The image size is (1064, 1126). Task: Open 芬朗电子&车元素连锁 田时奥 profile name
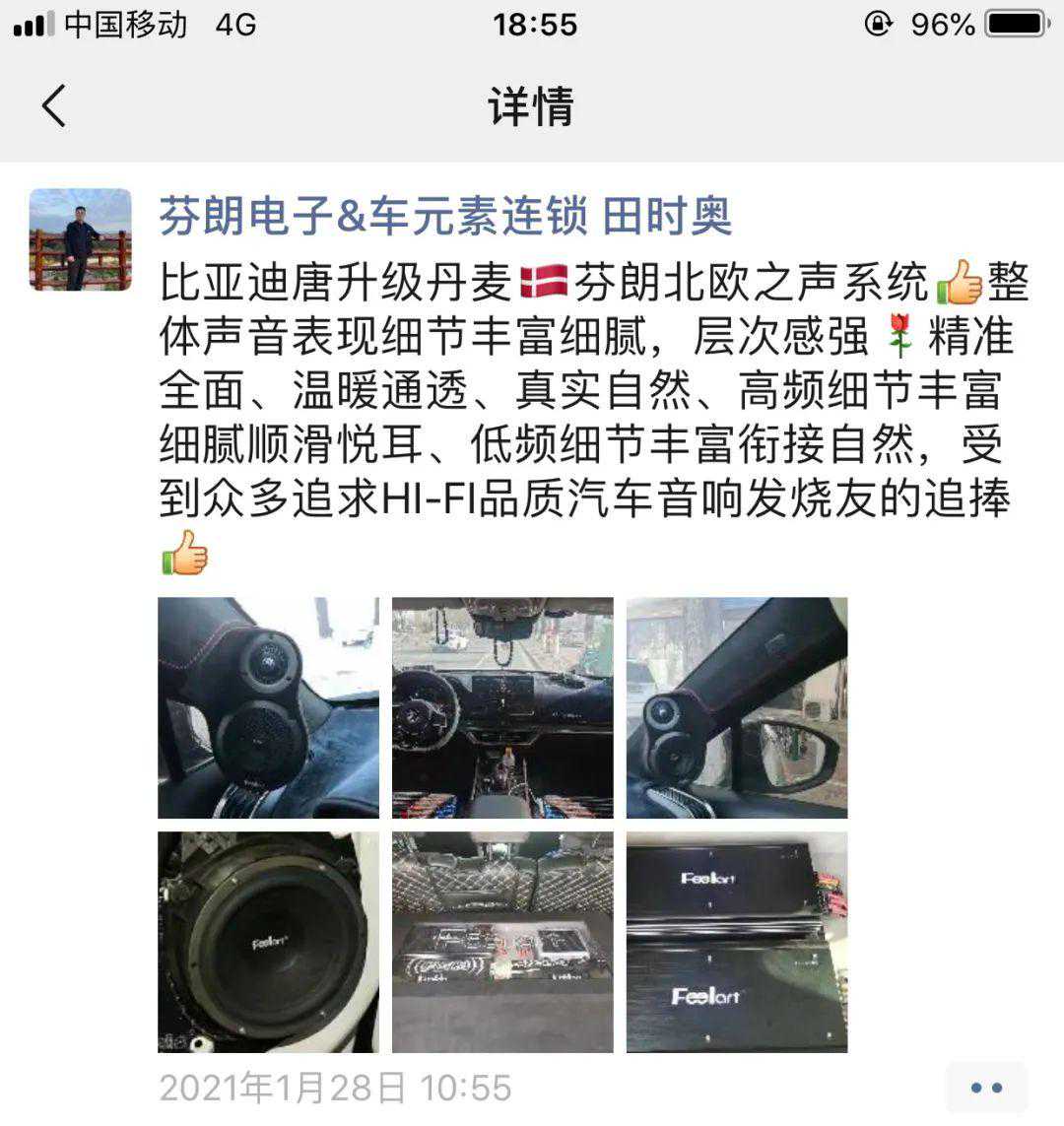445,216
